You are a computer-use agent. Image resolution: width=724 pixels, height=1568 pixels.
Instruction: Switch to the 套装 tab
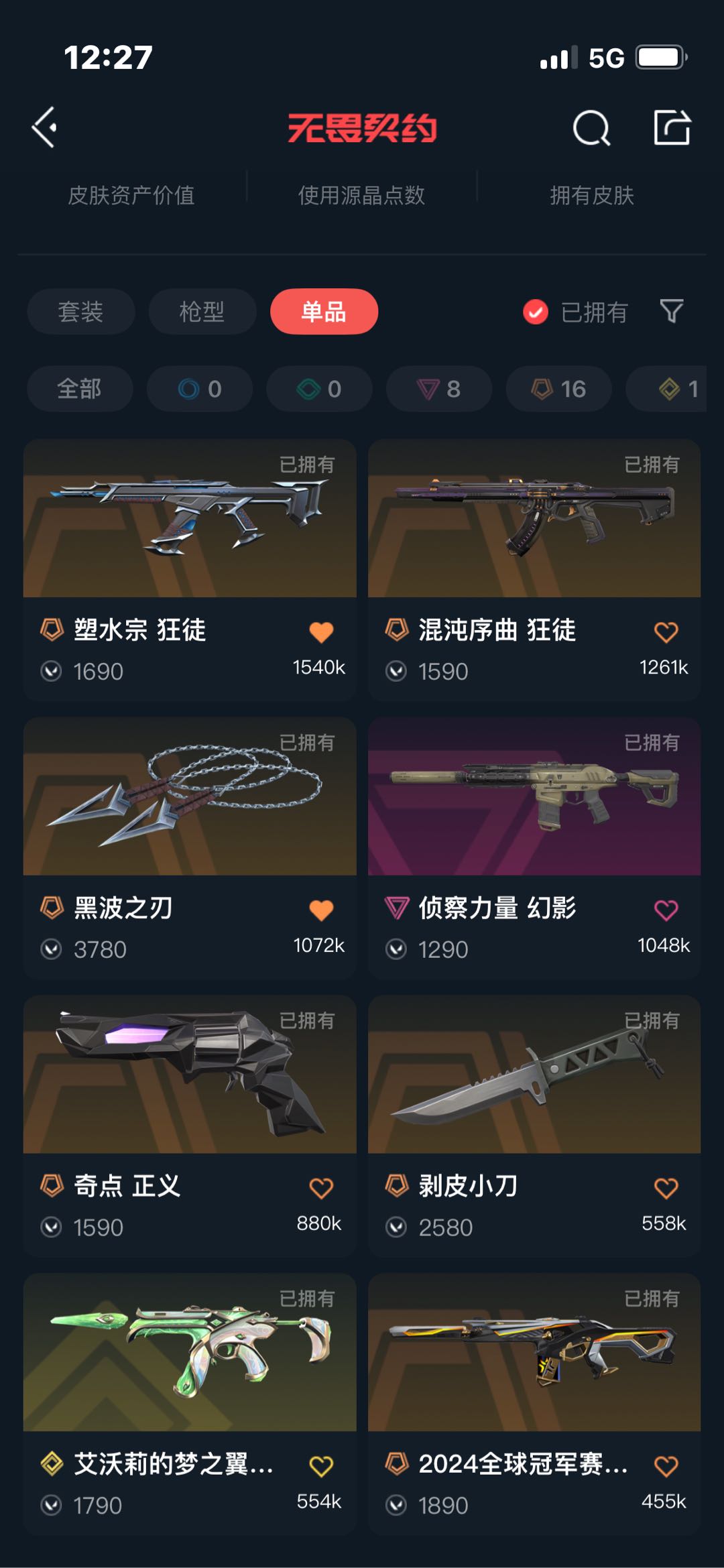coord(80,312)
